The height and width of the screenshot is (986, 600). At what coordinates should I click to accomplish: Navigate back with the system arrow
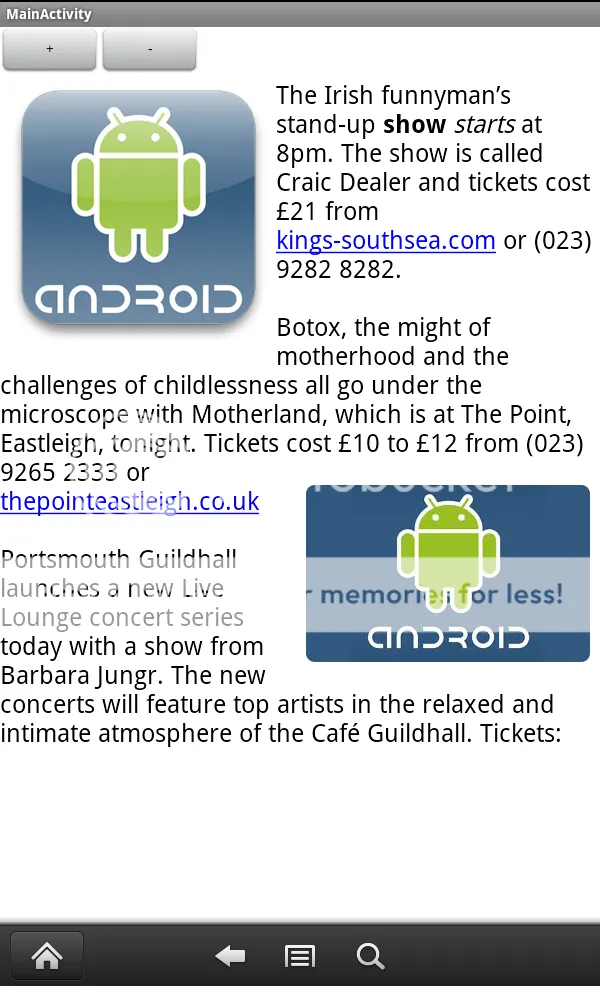click(x=230, y=957)
